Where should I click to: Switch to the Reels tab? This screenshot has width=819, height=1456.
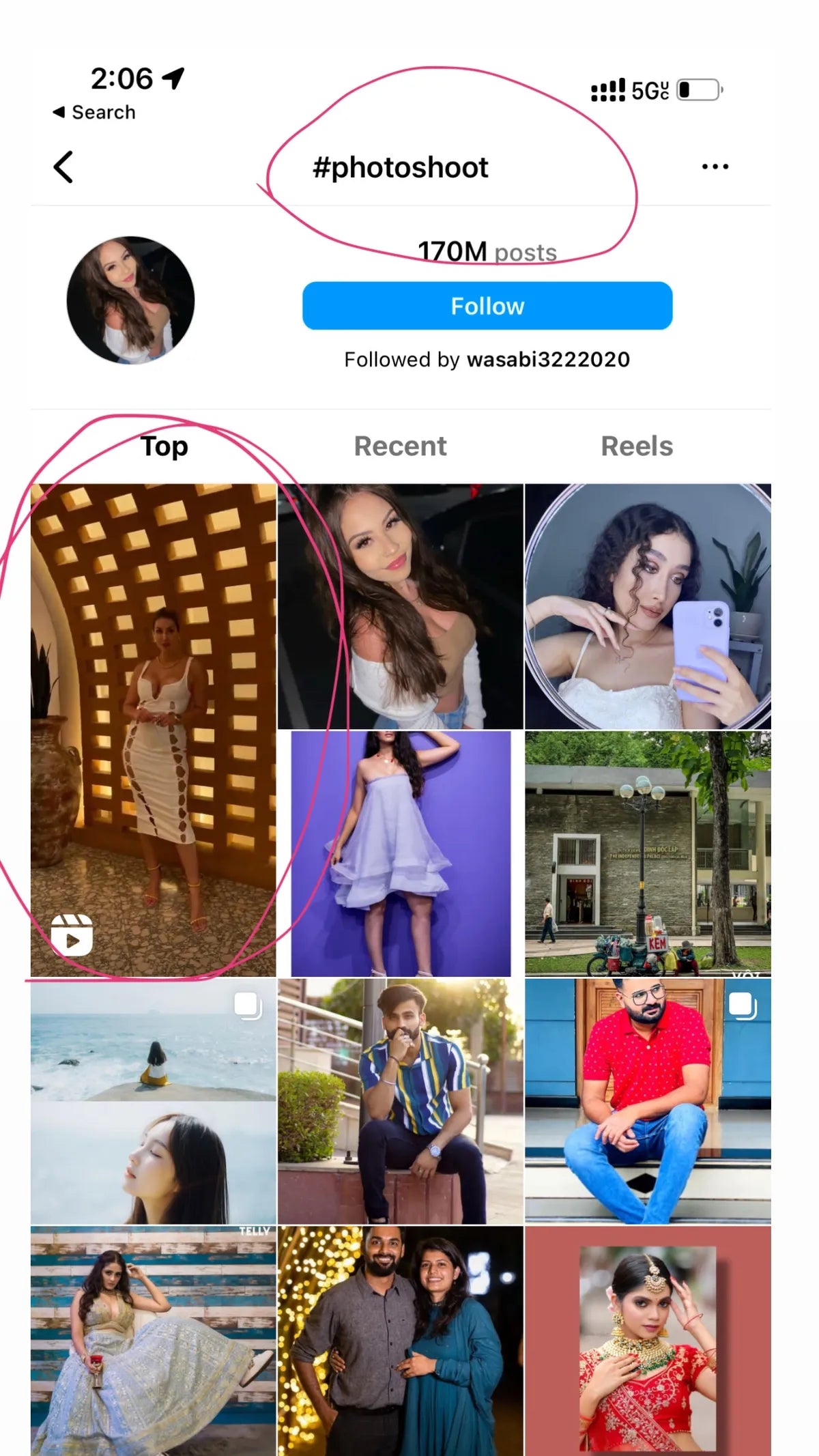point(636,446)
